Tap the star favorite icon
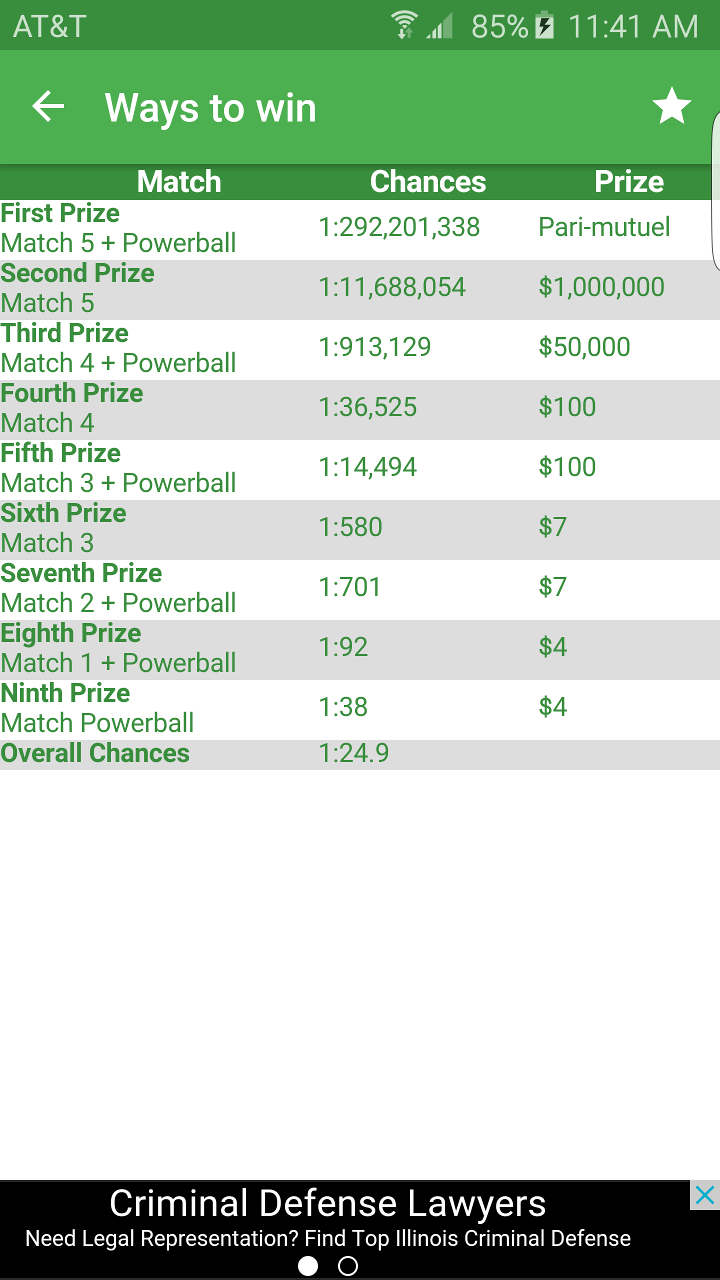The width and height of the screenshot is (720, 1280). pos(671,107)
